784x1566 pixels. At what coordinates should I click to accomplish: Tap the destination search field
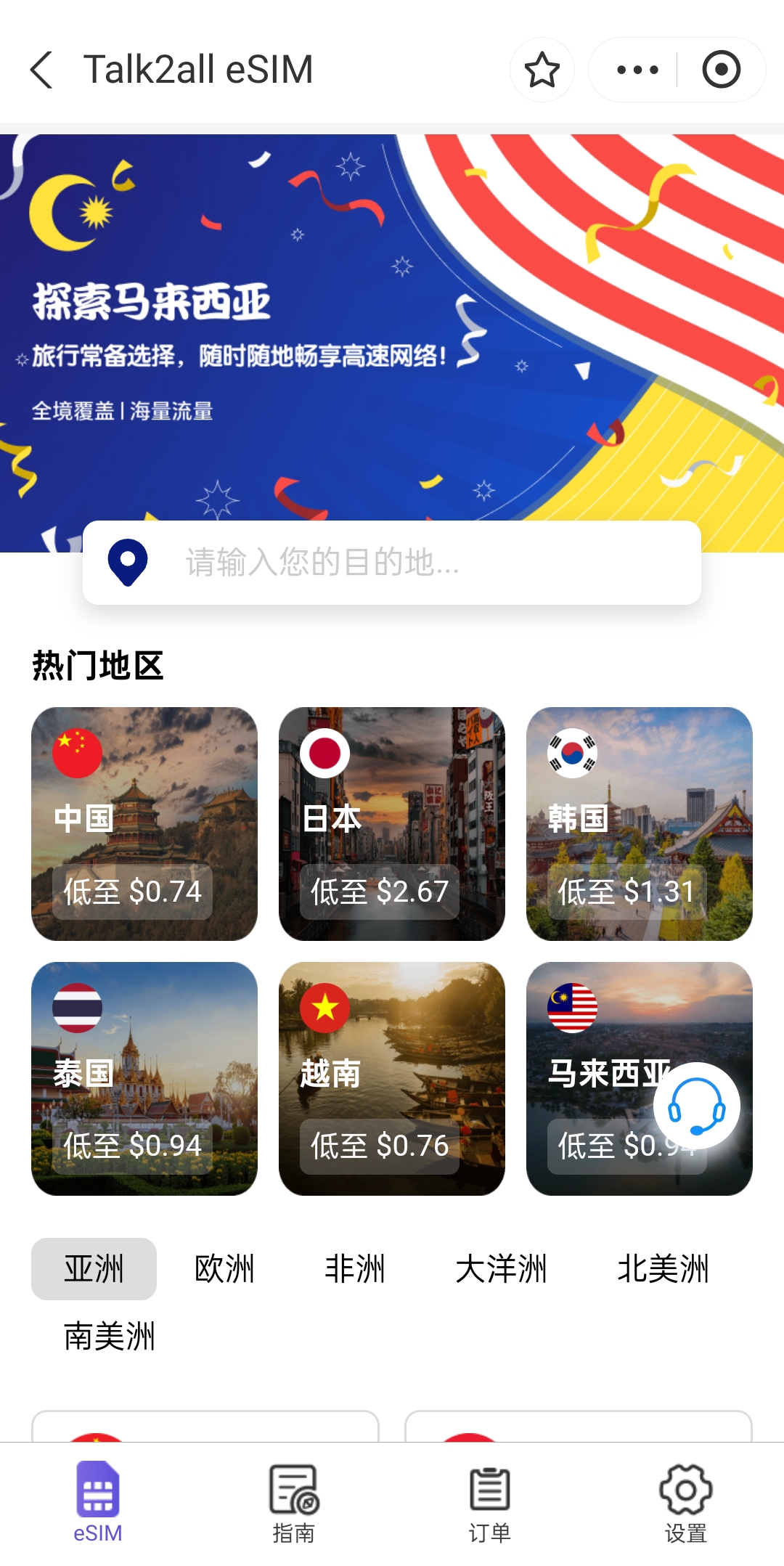point(392,563)
